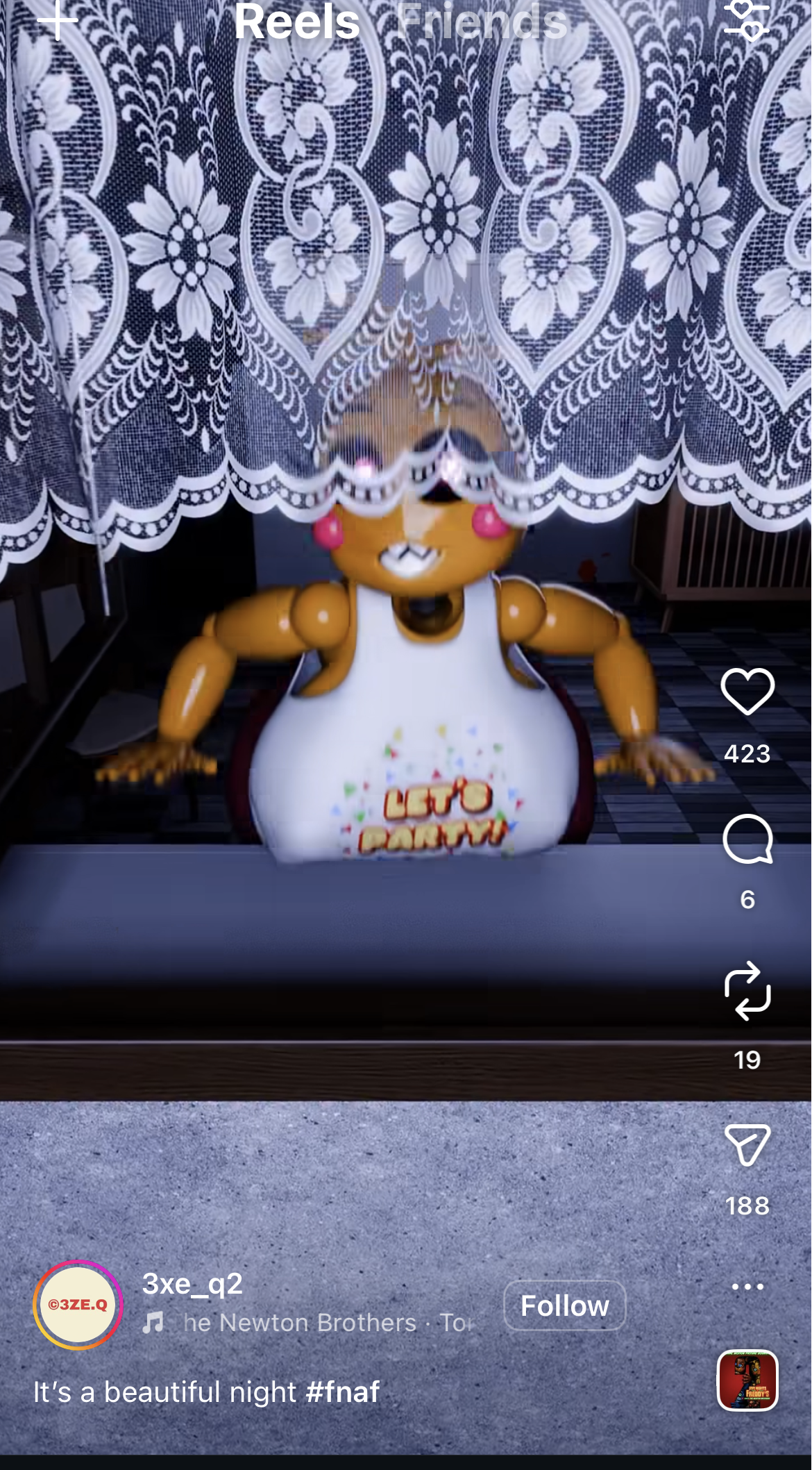Open the audio cover thumbnail
Viewport: 812px width, 1470px height.
(x=747, y=1380)
